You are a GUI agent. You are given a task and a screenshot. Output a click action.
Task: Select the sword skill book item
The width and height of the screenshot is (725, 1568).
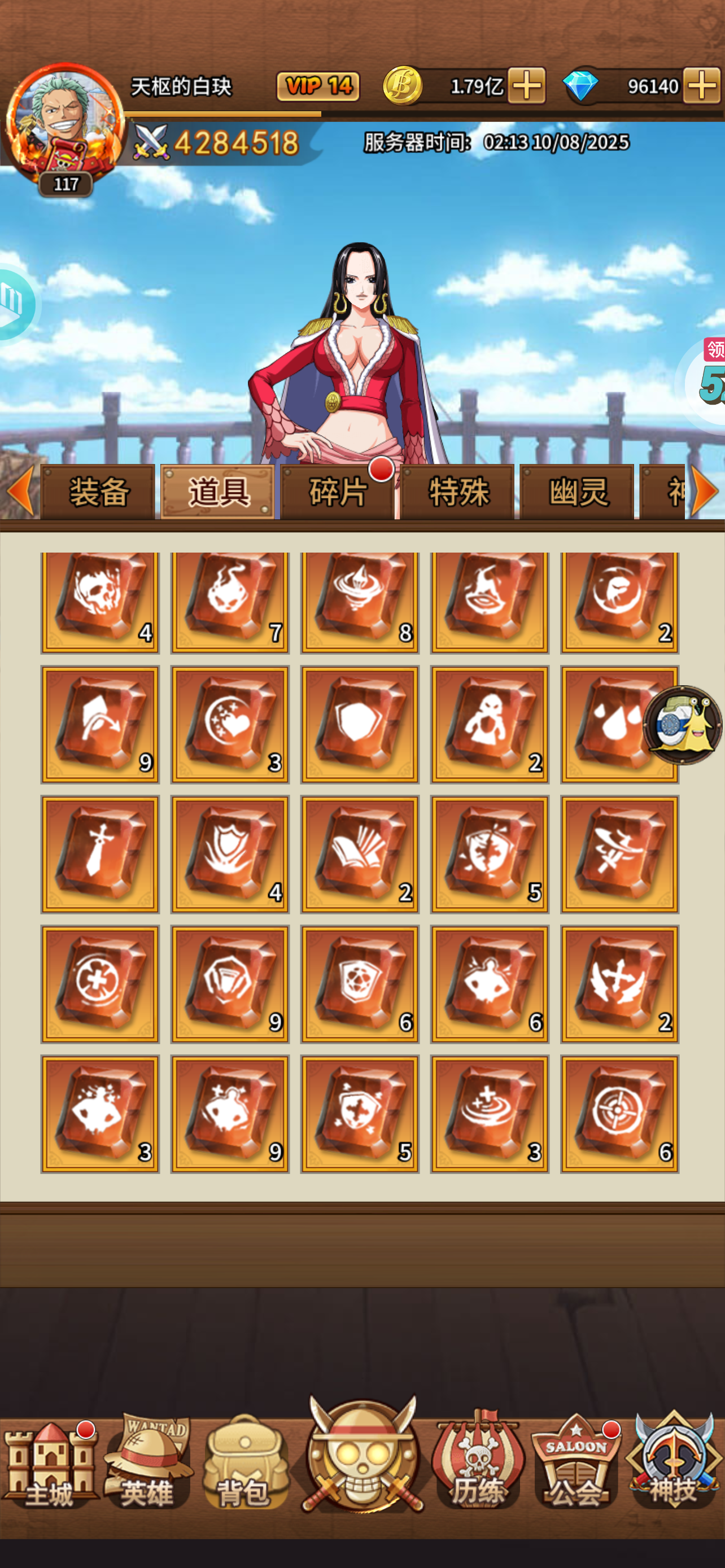coord(100,854)
